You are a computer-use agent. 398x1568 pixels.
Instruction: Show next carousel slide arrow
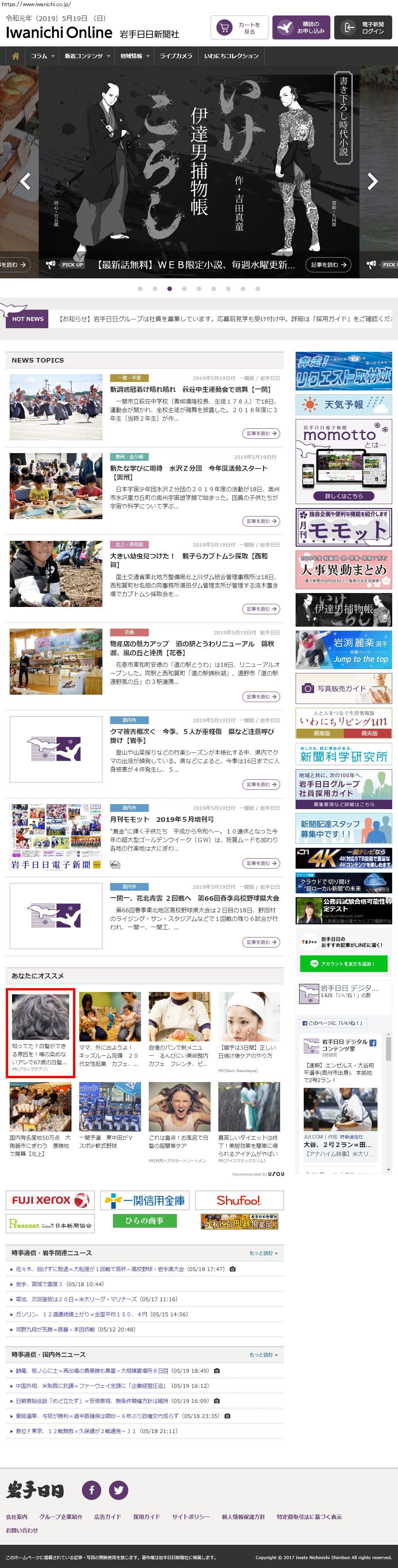(372, 181)
